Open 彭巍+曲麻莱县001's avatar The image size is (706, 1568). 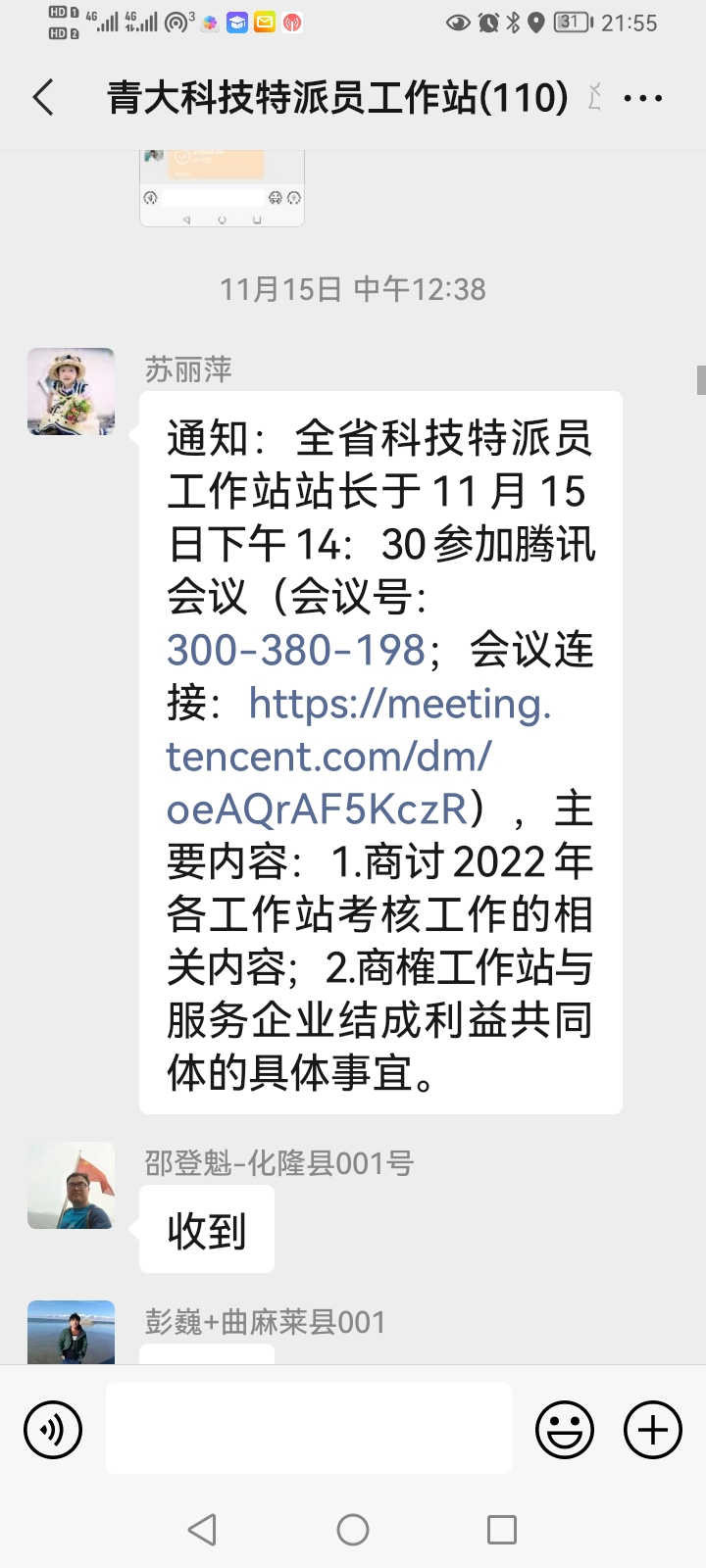71,1332
